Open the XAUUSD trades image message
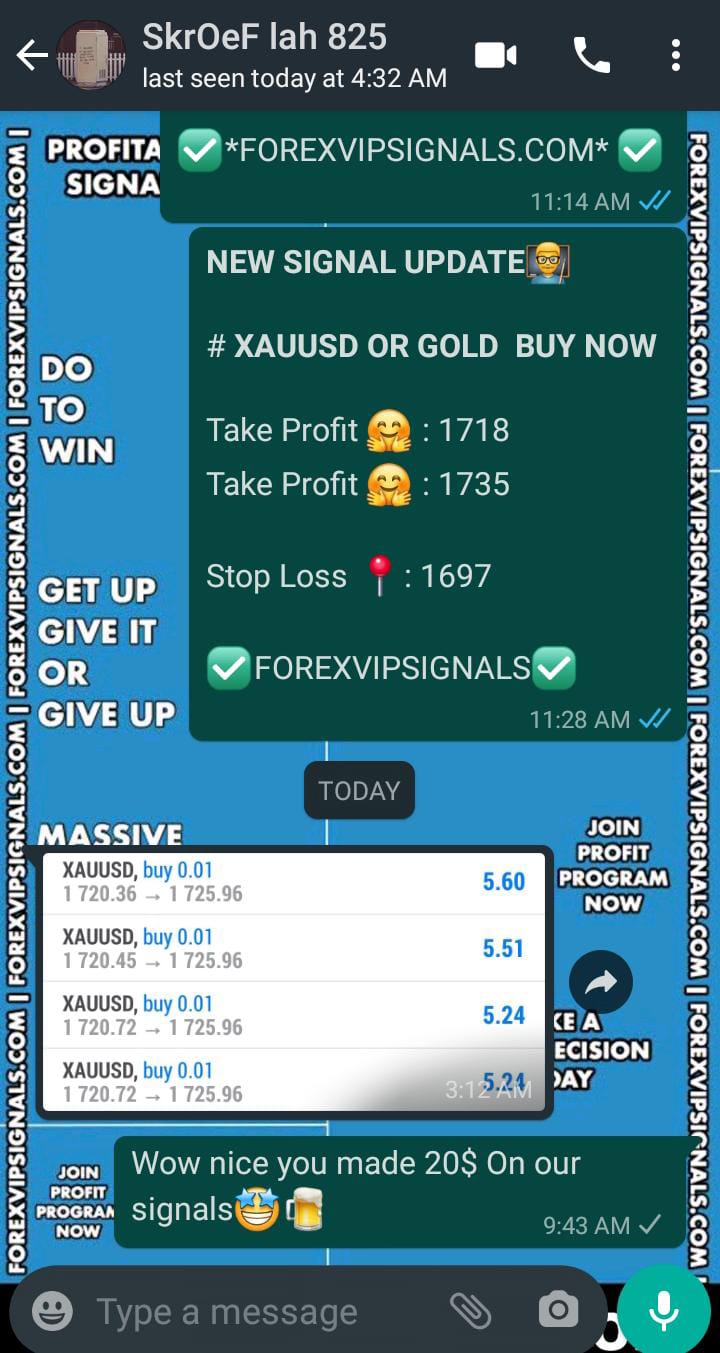Screen dimensions: 720x1353 coord(293,981)
